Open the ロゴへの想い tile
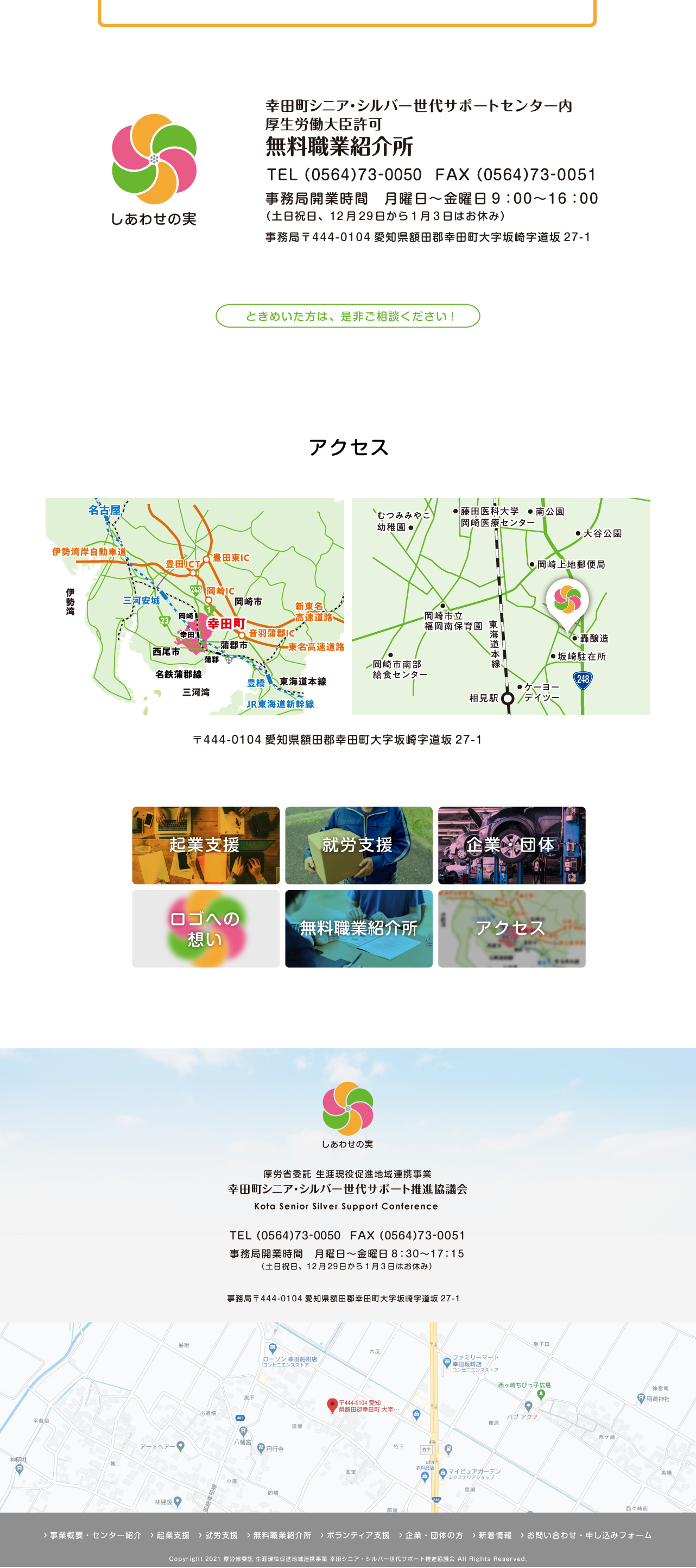The width and height of the screenshot is (696, 1568). coord(206,928)
